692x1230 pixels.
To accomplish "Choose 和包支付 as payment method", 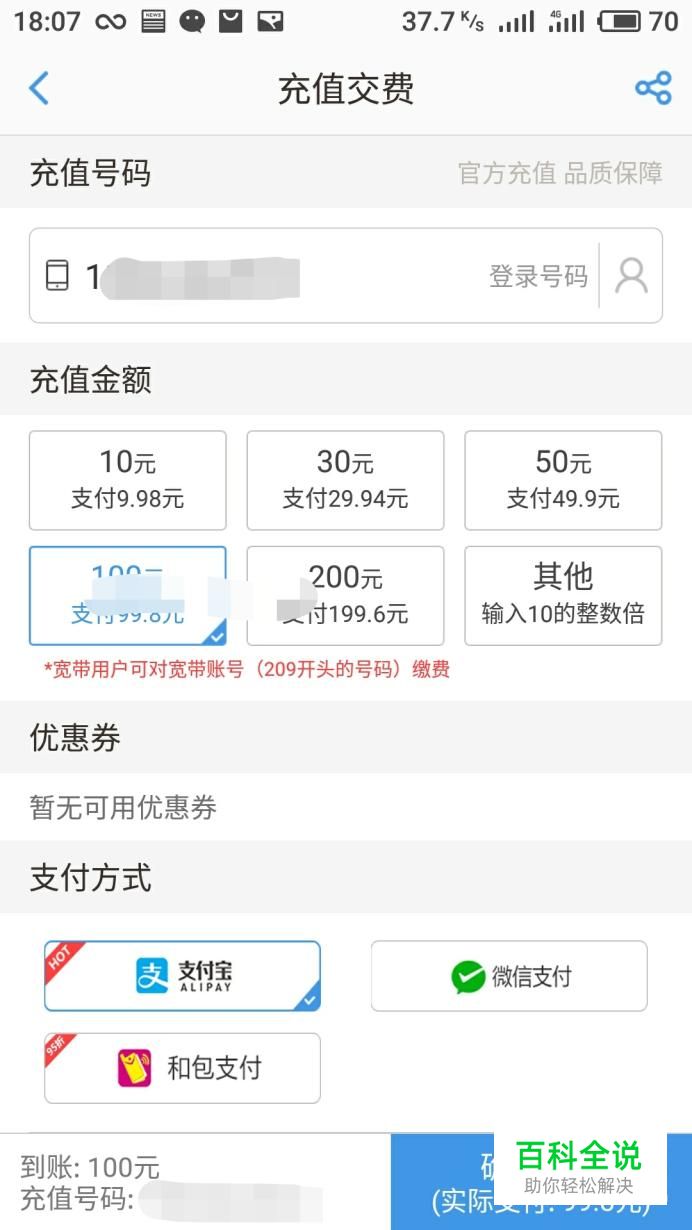I will pyautogui.click(x=182, y=1068).
